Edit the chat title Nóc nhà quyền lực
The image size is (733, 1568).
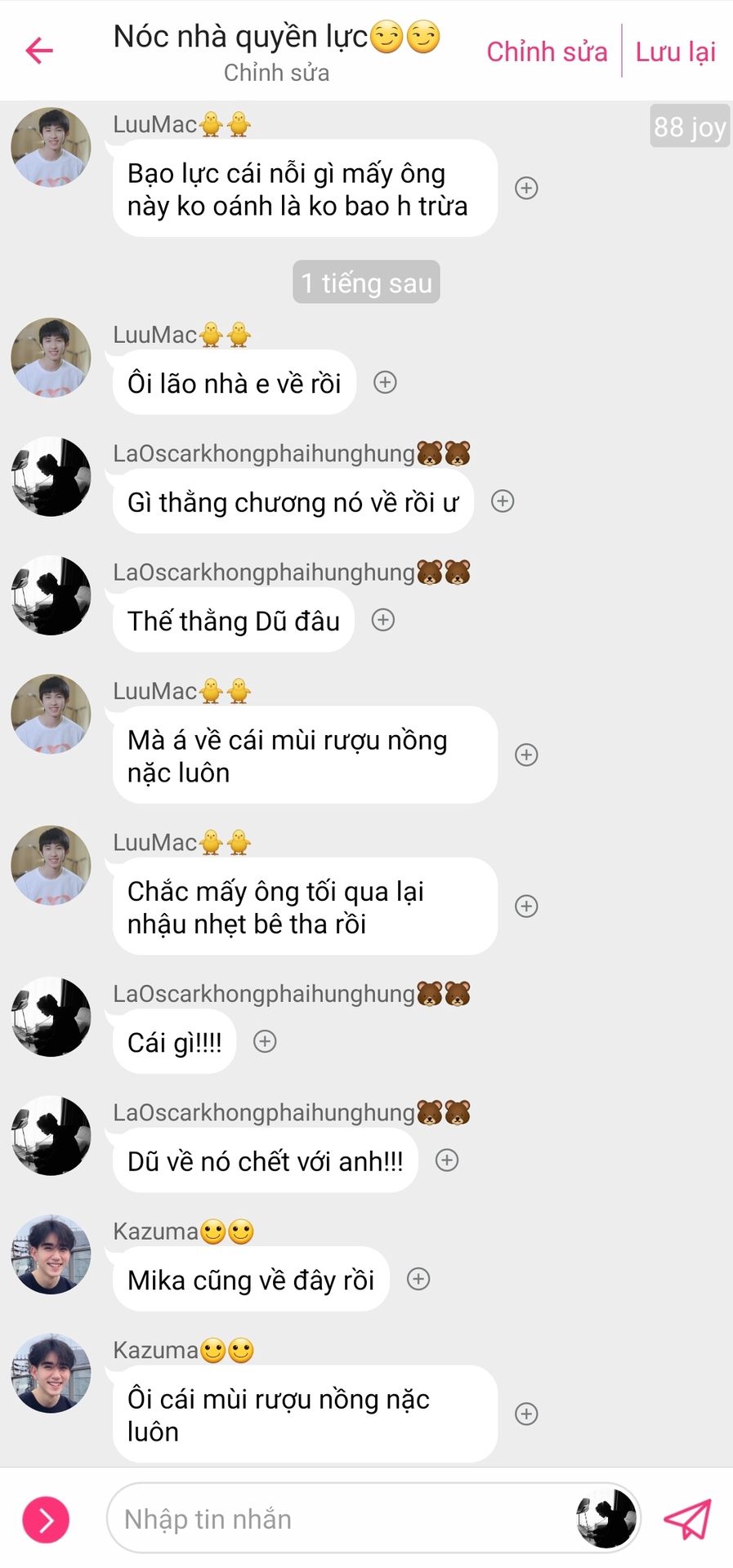[x=276, y=38]
